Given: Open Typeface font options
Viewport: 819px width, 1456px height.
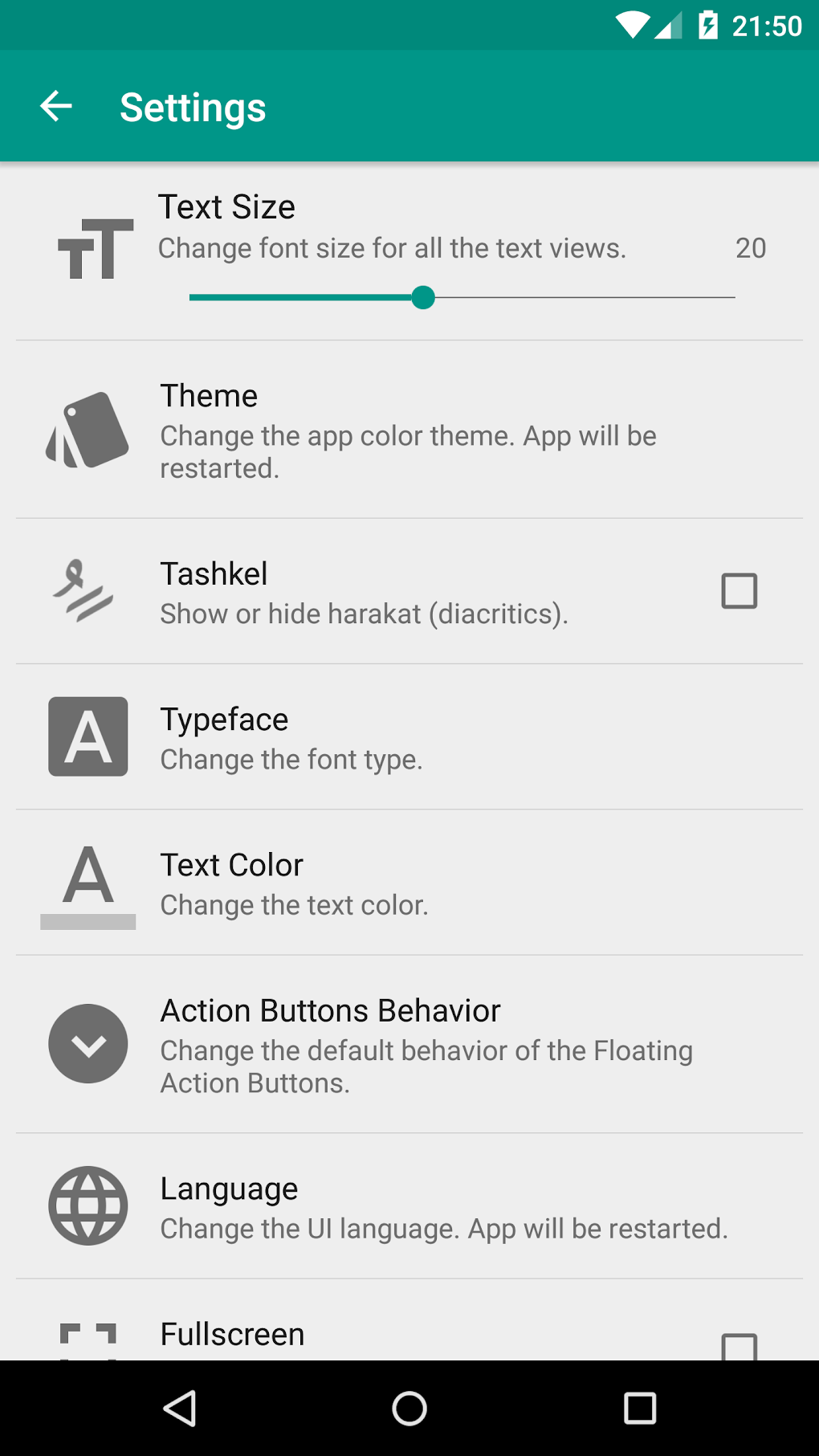Looking at the screenshot, I should [409, 737].
